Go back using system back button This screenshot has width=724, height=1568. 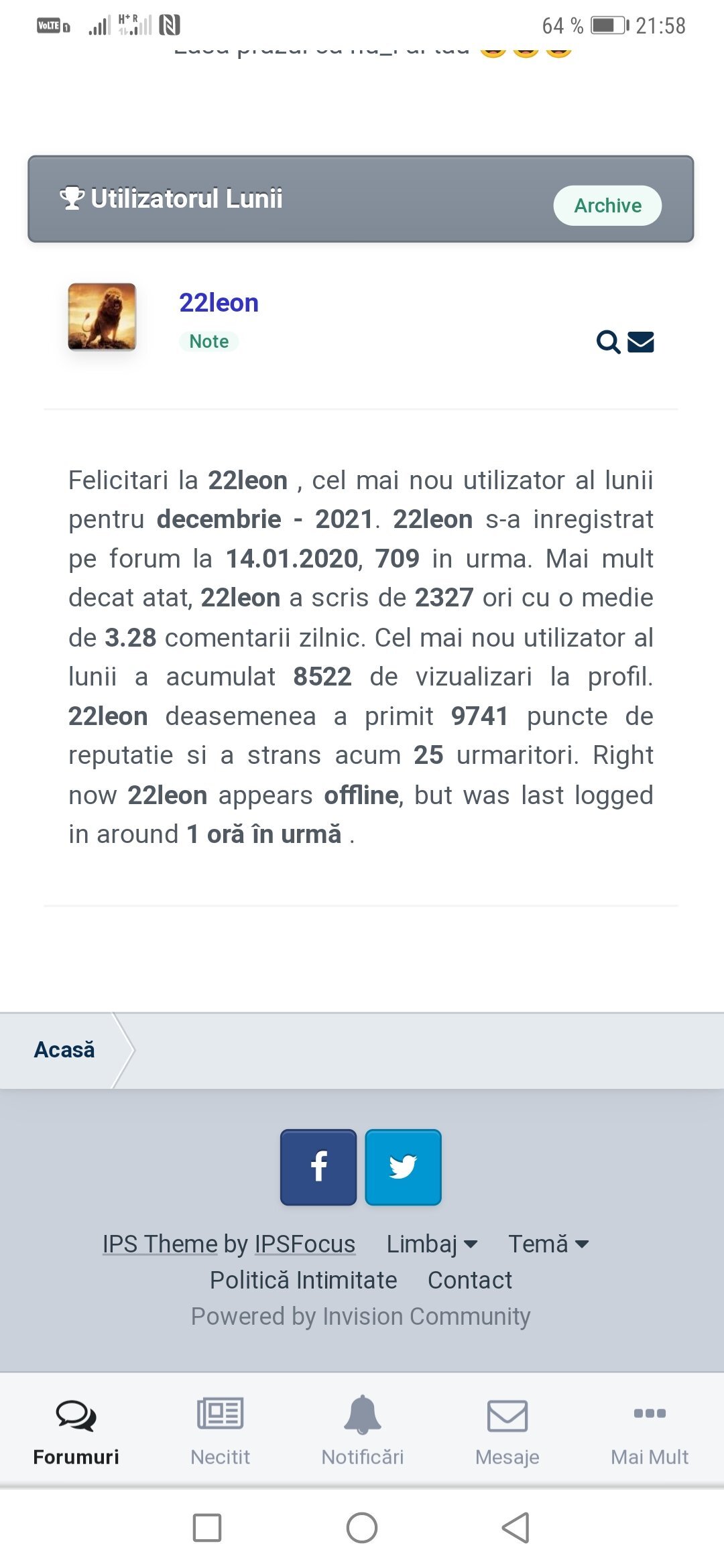516,1528
